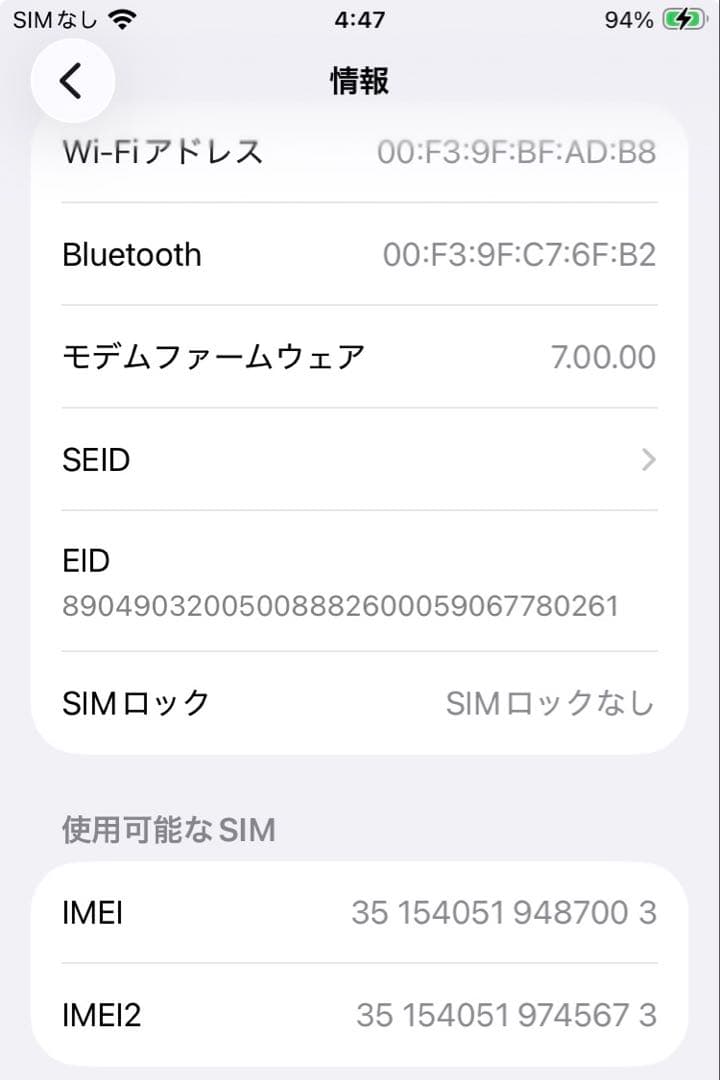Tap the IMEI2 row
This screenshot has height=1080, width=720.
(357, 1015)
